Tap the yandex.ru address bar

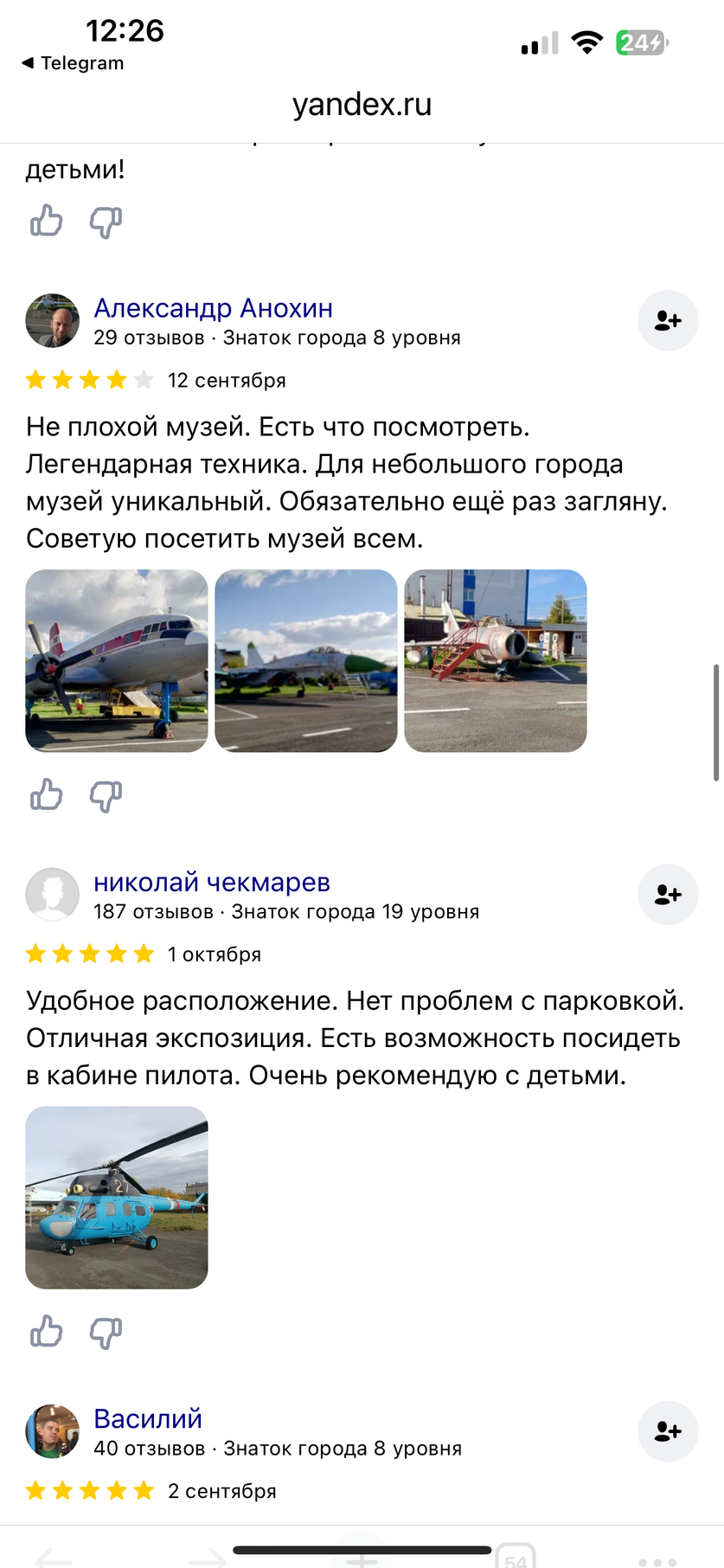click(x=362, y=105)
